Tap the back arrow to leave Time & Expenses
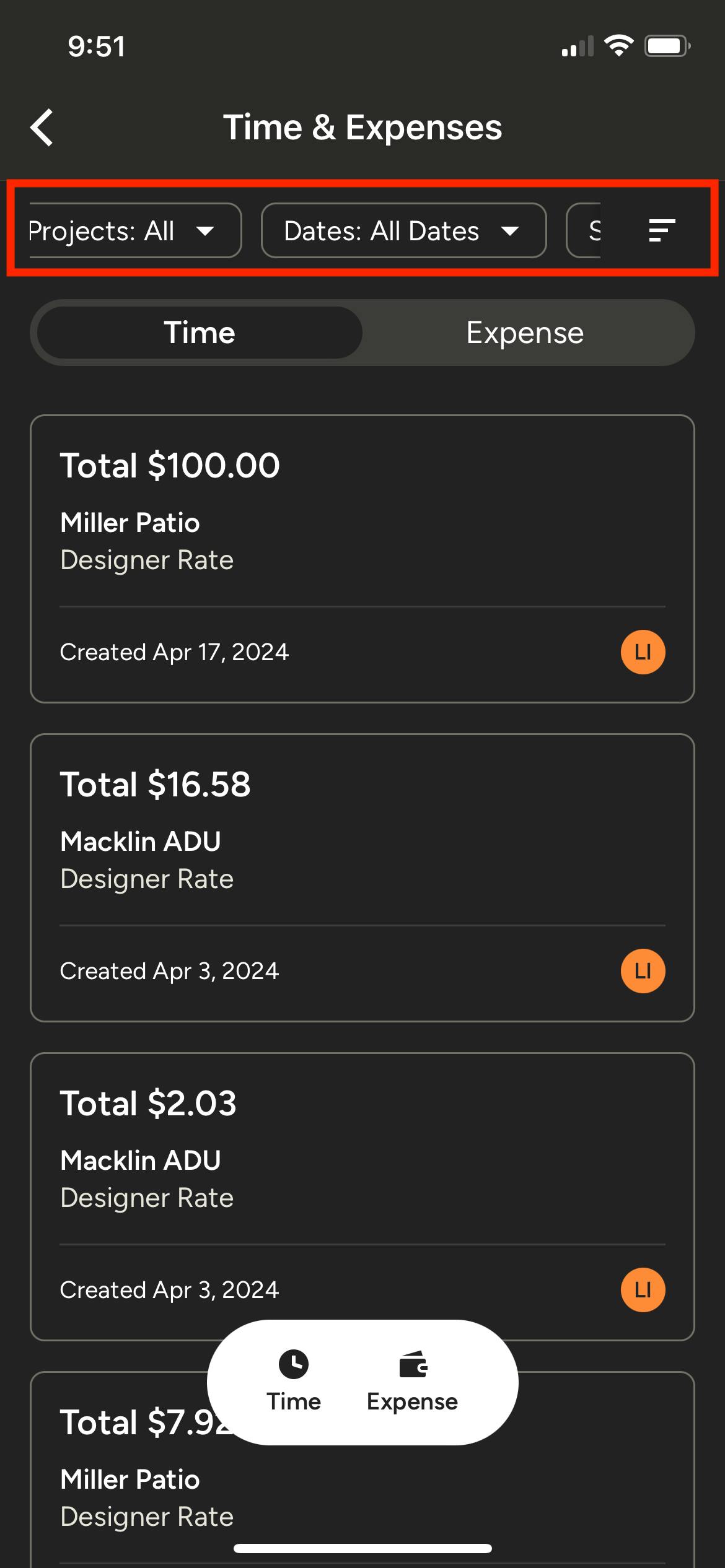The width and height of the screenshot is (725, 1568). (42, 128)
